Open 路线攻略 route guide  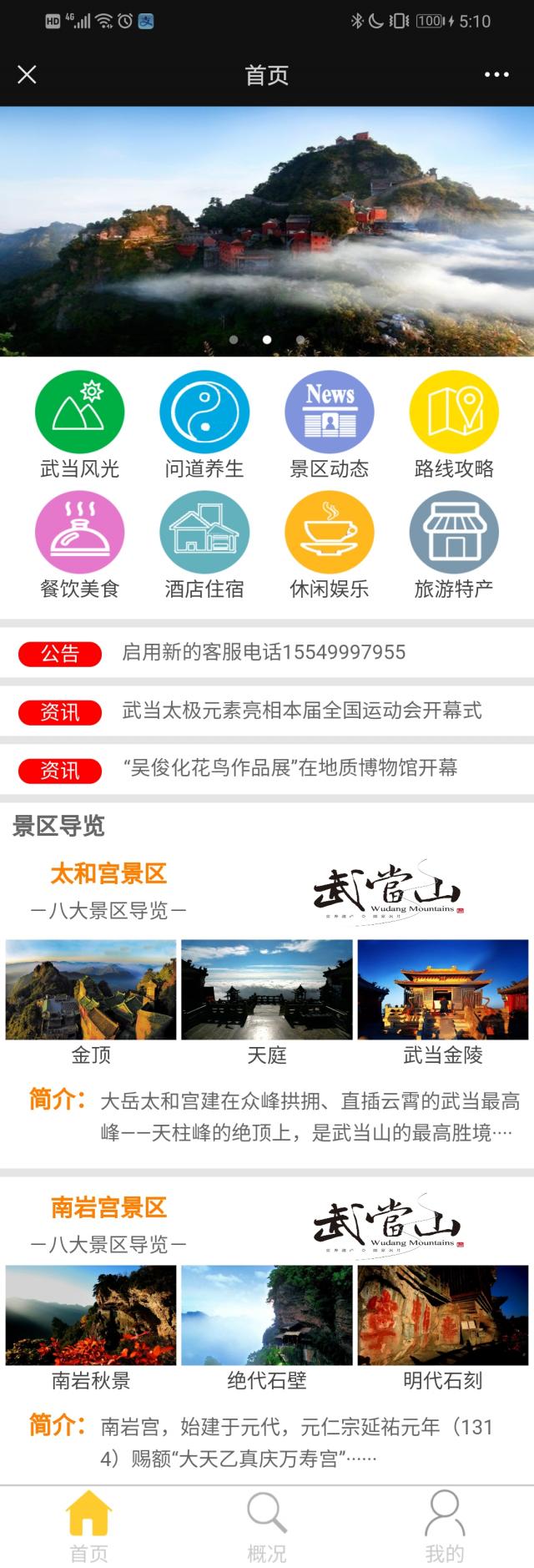(x=454, y=424)
